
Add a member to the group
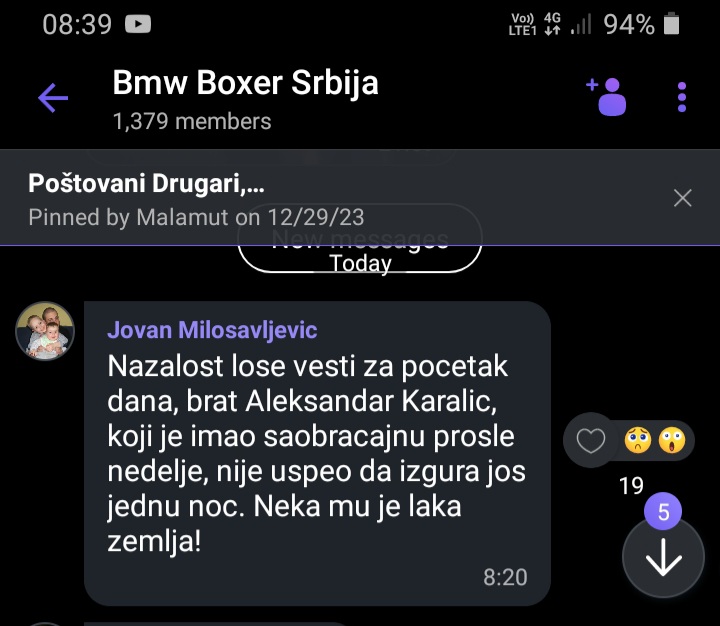tap(607, 97)
